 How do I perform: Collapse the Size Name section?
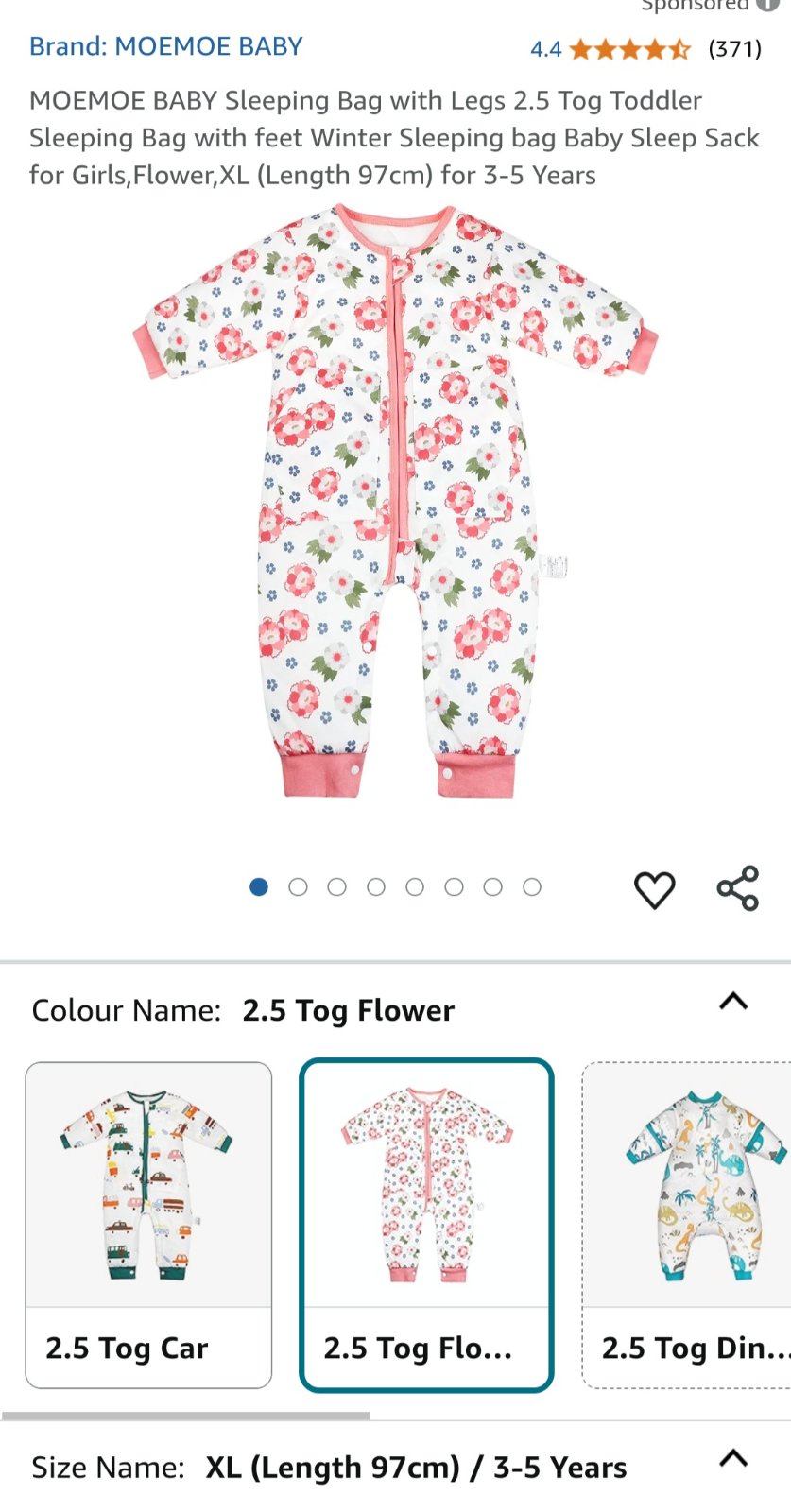[733, 1458]
